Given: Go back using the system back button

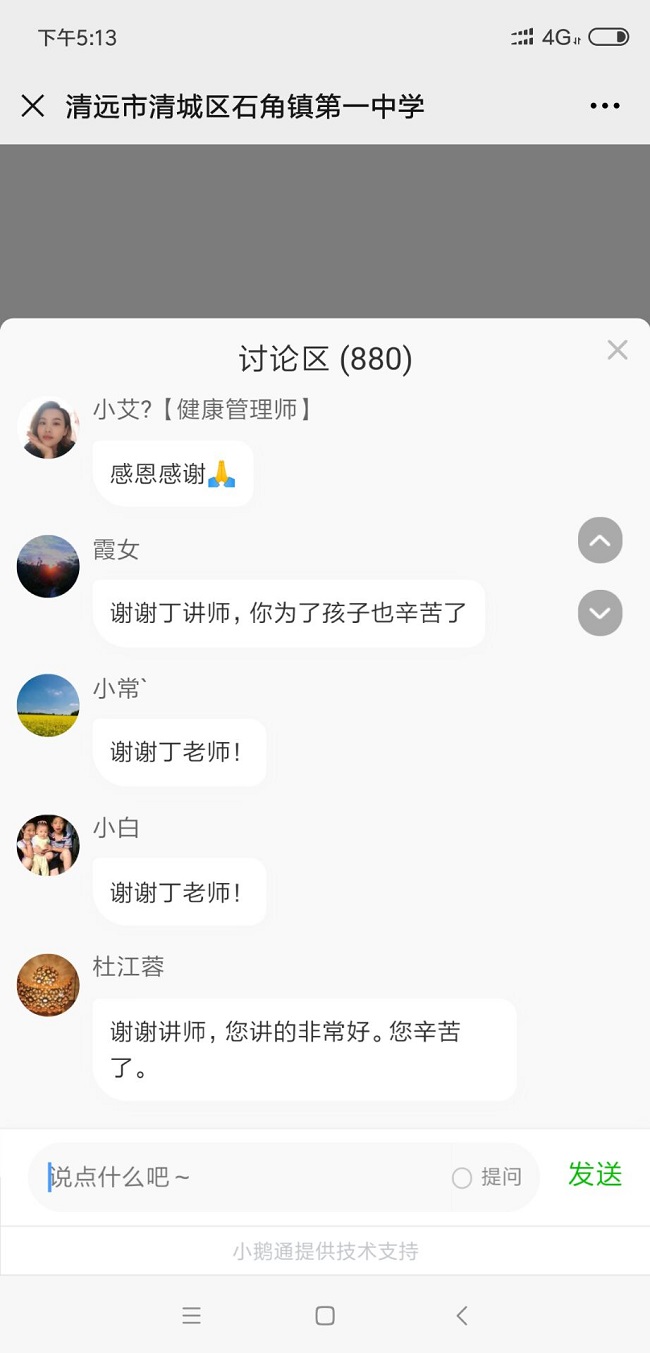Looking at the screenshot, I should tap(461, 1316).
